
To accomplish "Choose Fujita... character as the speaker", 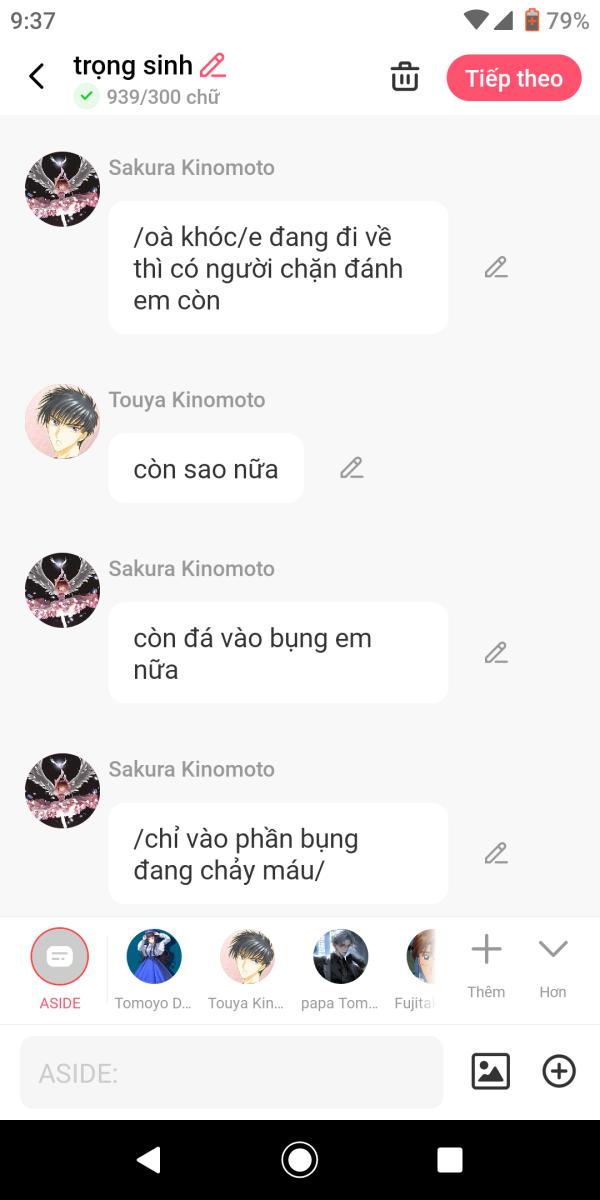I will [420, 969].
